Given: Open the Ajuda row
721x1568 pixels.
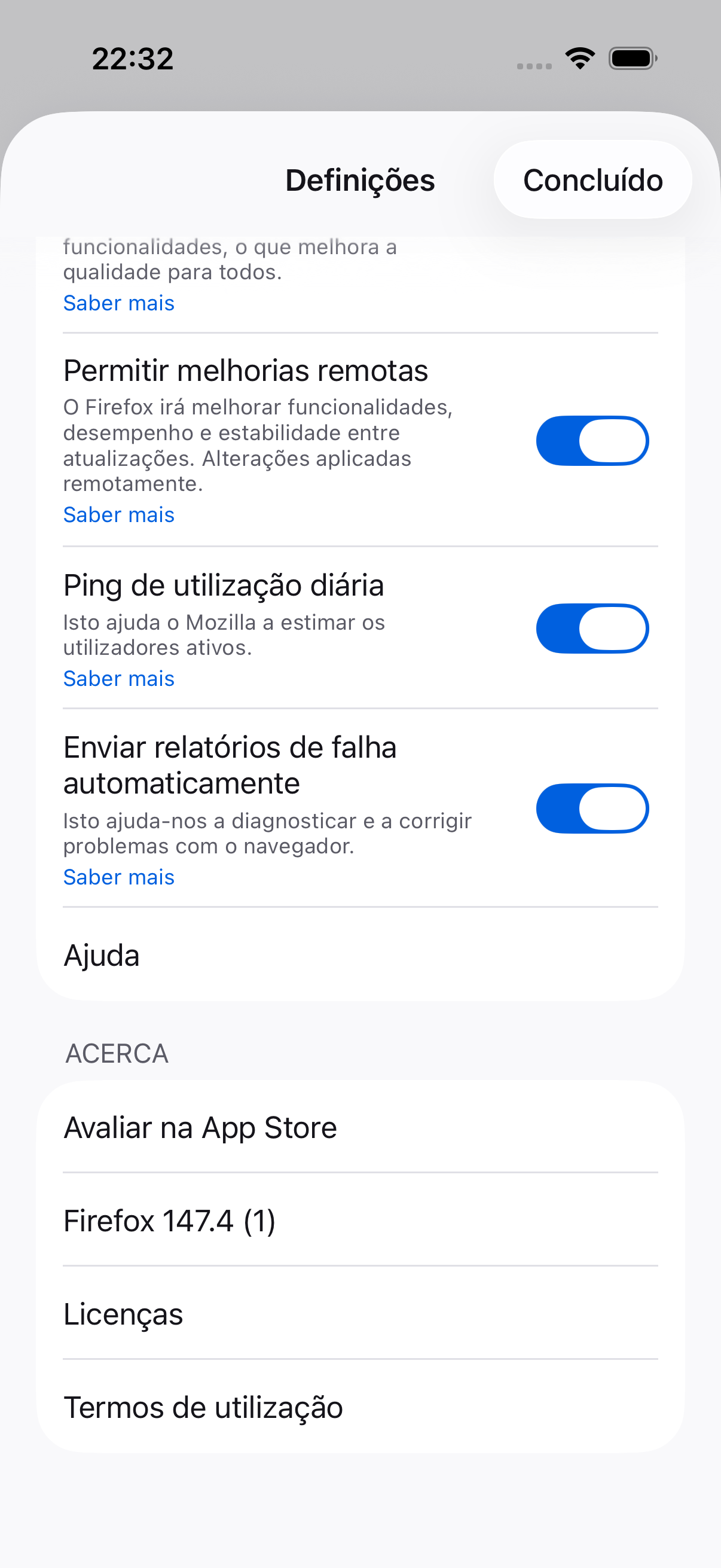Looking at the screenshot, I should click(x=360, y=955).
